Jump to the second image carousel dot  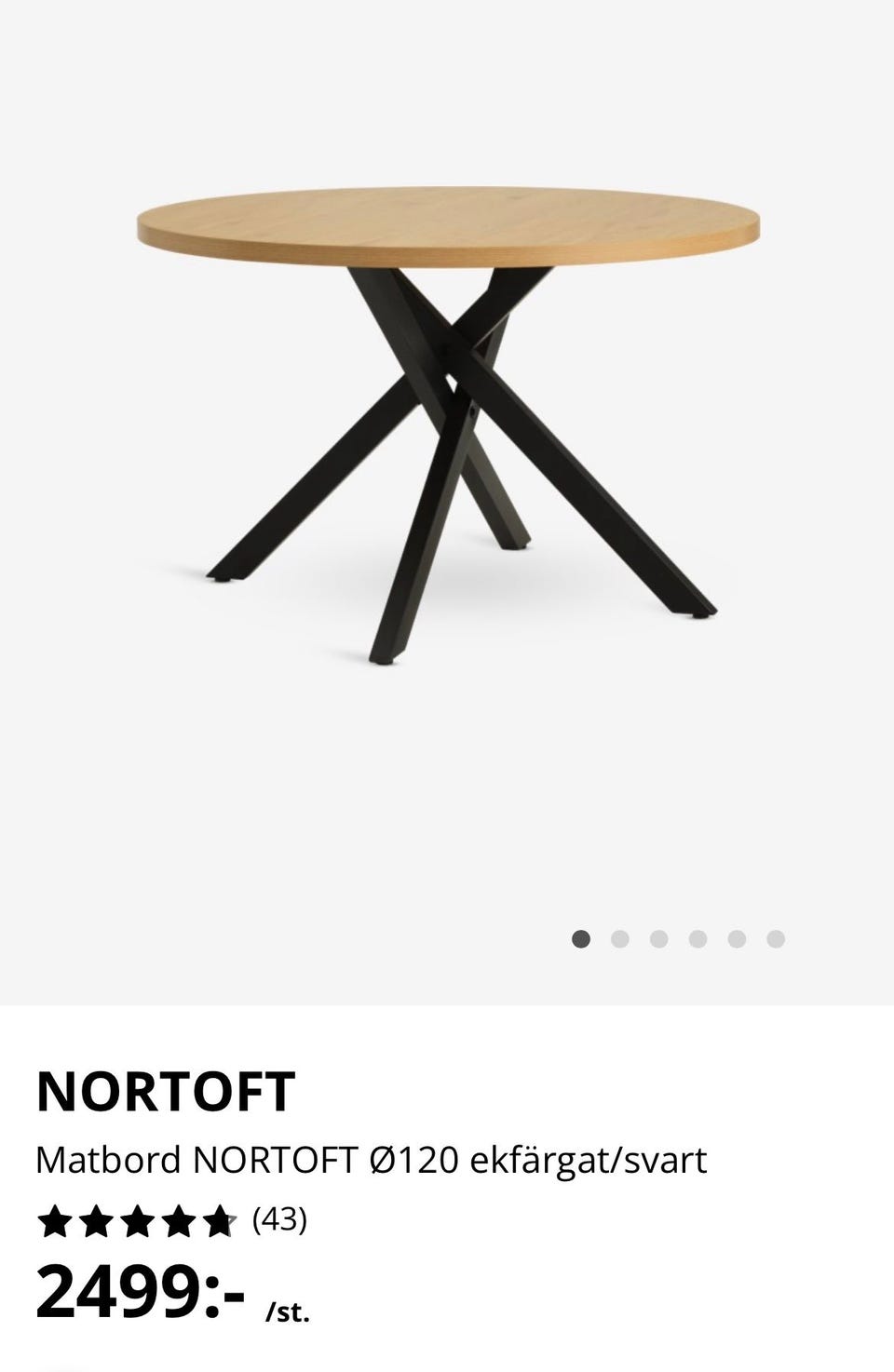tap(620, 939)
